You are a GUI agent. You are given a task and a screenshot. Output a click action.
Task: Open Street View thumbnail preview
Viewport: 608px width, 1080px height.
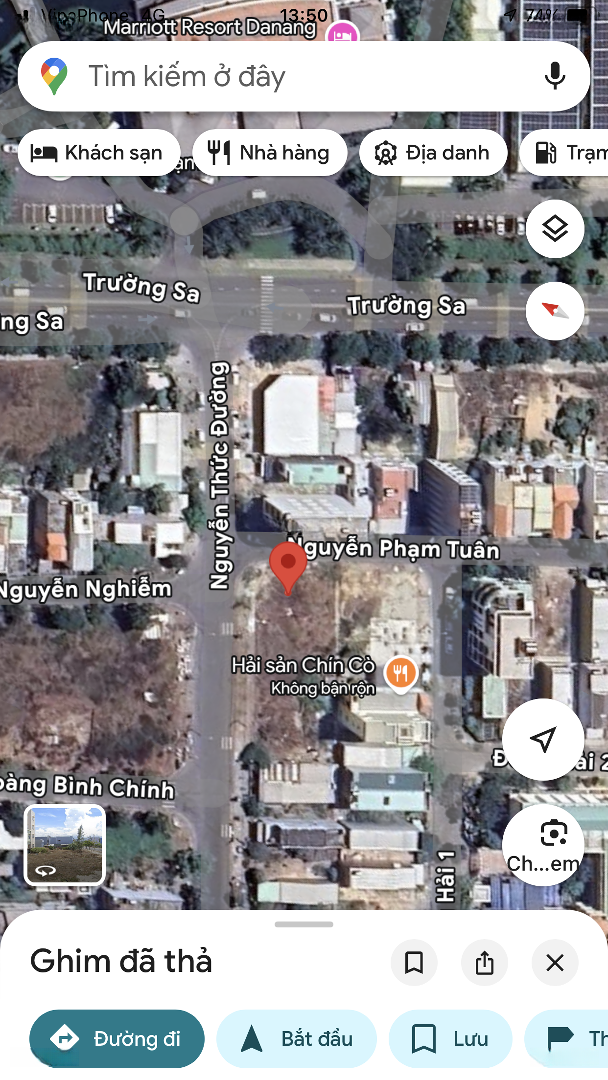(65, 845)
